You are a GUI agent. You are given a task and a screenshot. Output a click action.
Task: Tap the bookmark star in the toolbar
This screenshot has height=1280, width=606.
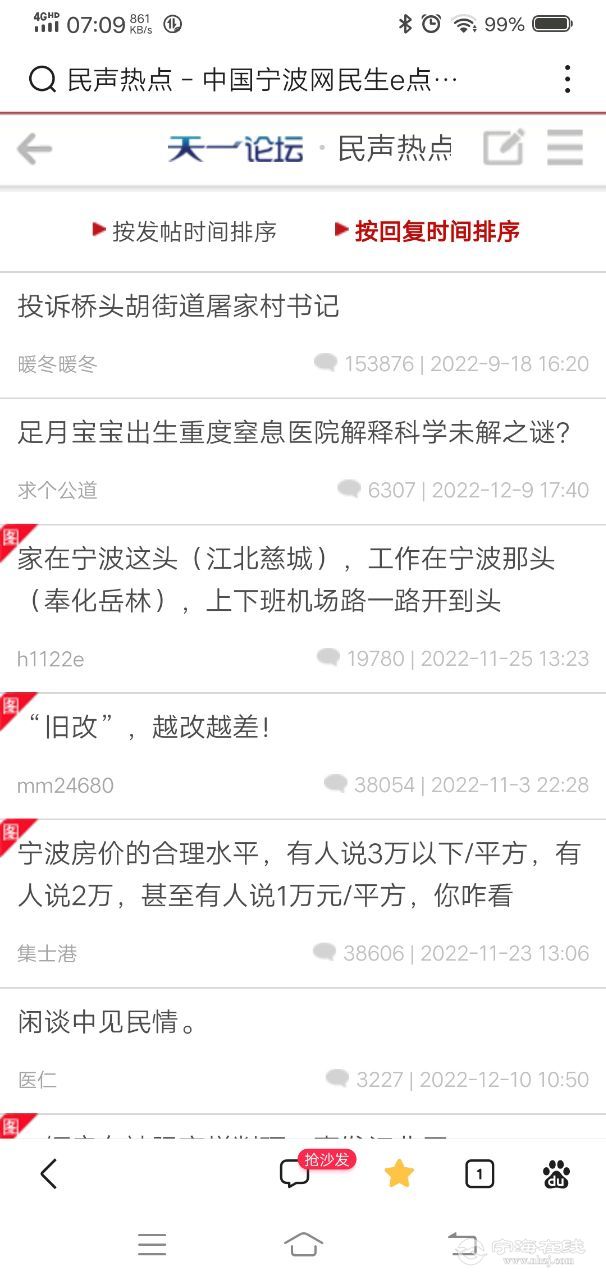(x=399, y=1173)
